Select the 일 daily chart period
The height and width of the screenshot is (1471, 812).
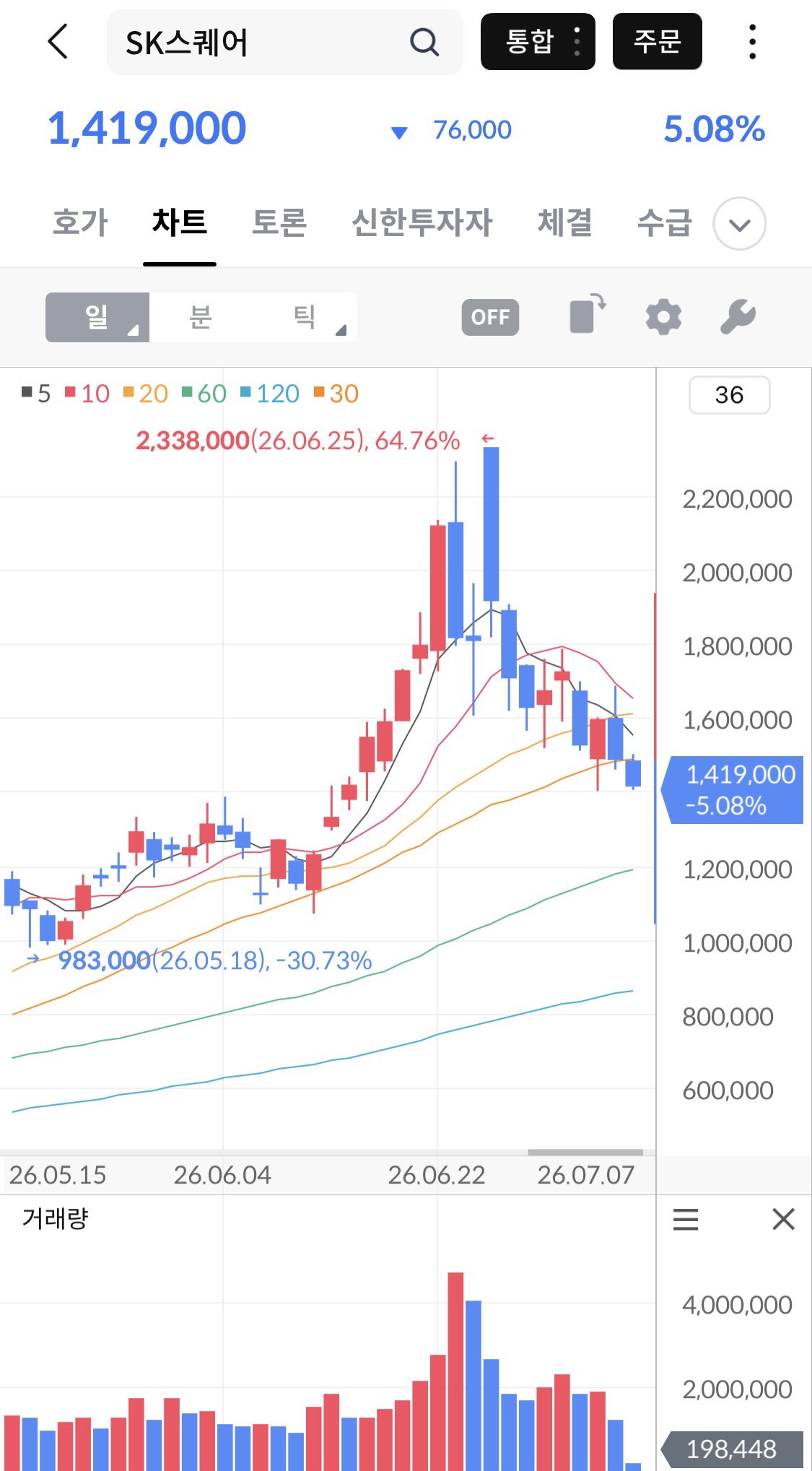pos(97,317)
